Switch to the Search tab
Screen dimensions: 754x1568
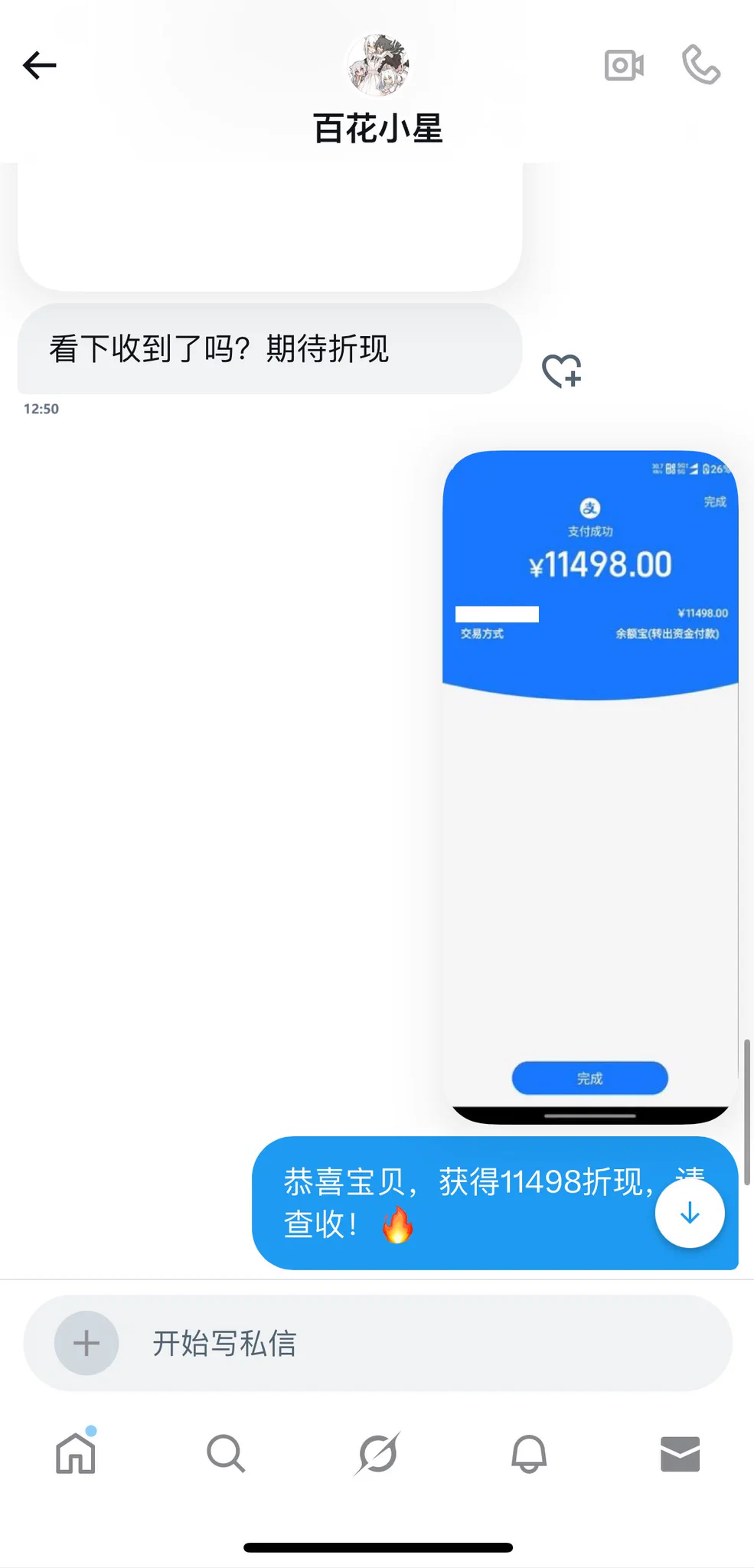(226, 1453)
